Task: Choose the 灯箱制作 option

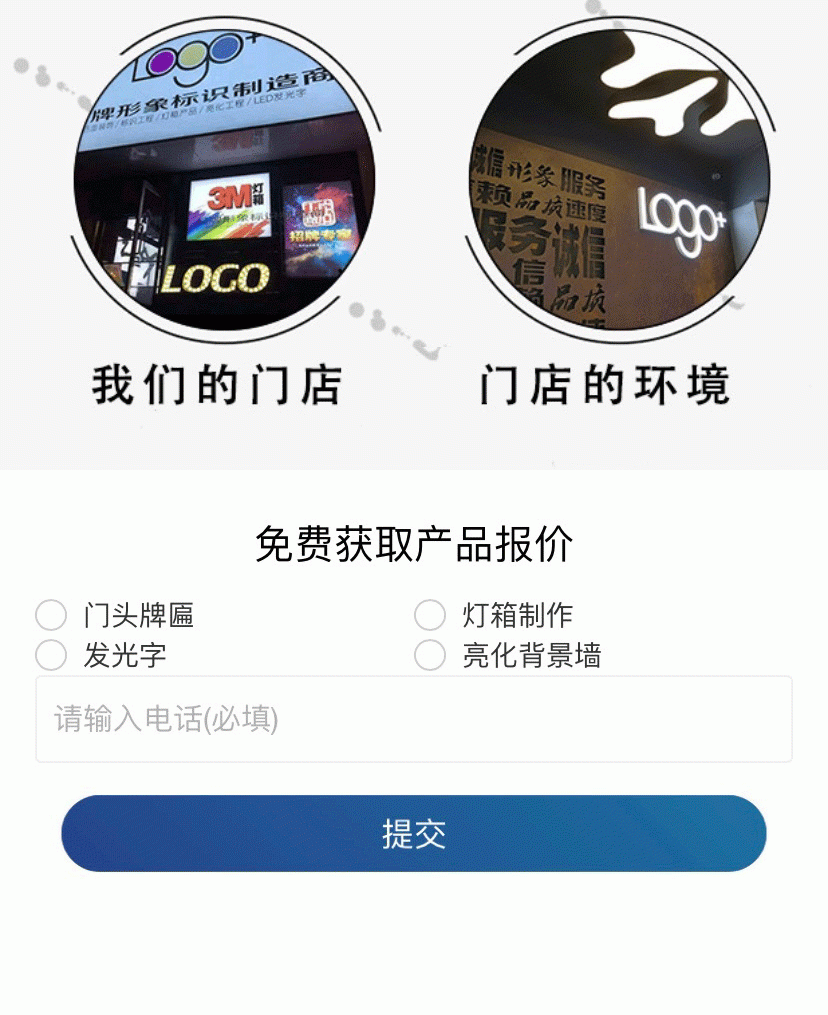Action: point(430,615)
